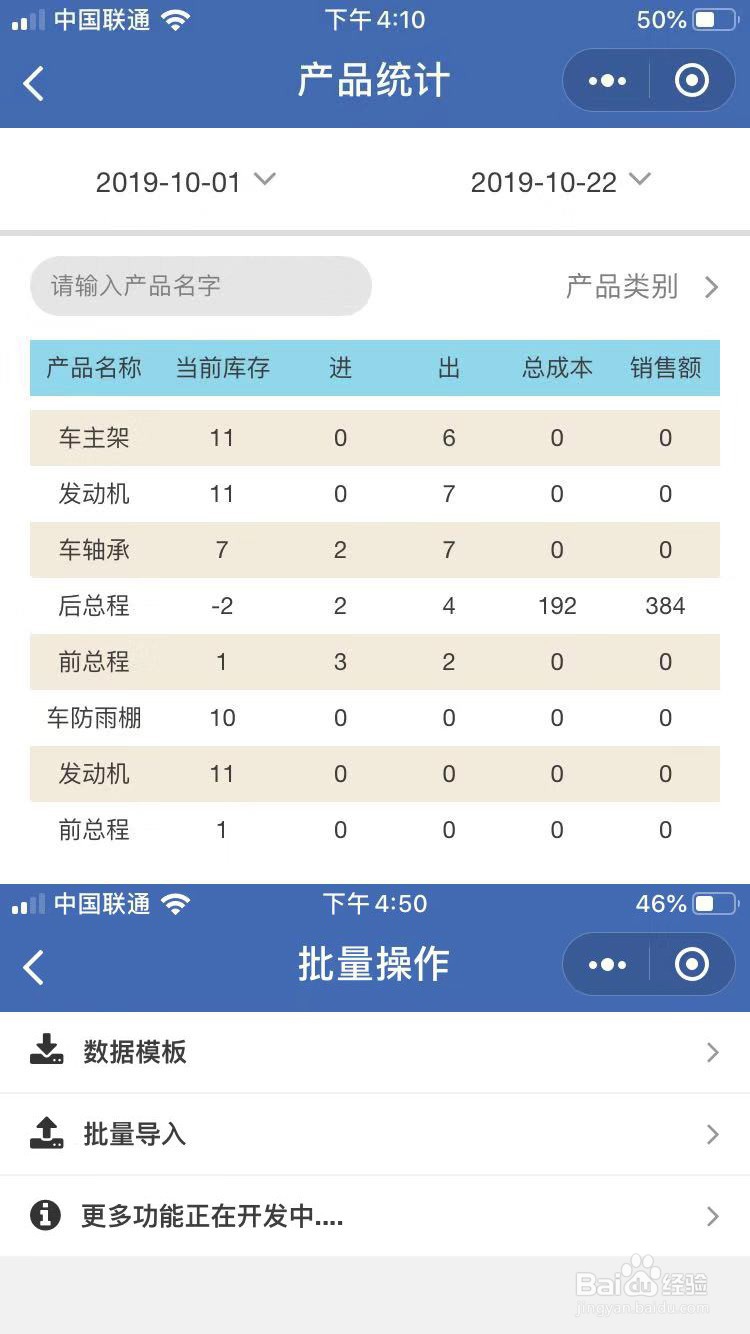Tap the info icon beside 更多功能正在开发中
Viewport: 750px width, 1334px height.
(45, 1216)
